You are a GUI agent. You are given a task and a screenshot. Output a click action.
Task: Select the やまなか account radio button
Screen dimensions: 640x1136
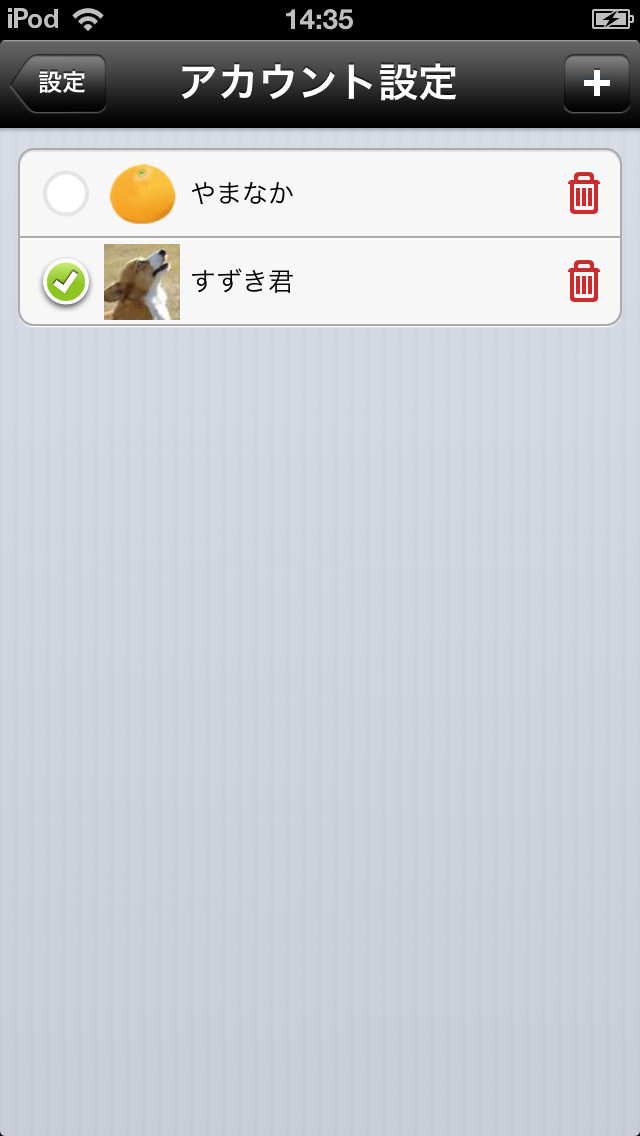click(66, 193)
